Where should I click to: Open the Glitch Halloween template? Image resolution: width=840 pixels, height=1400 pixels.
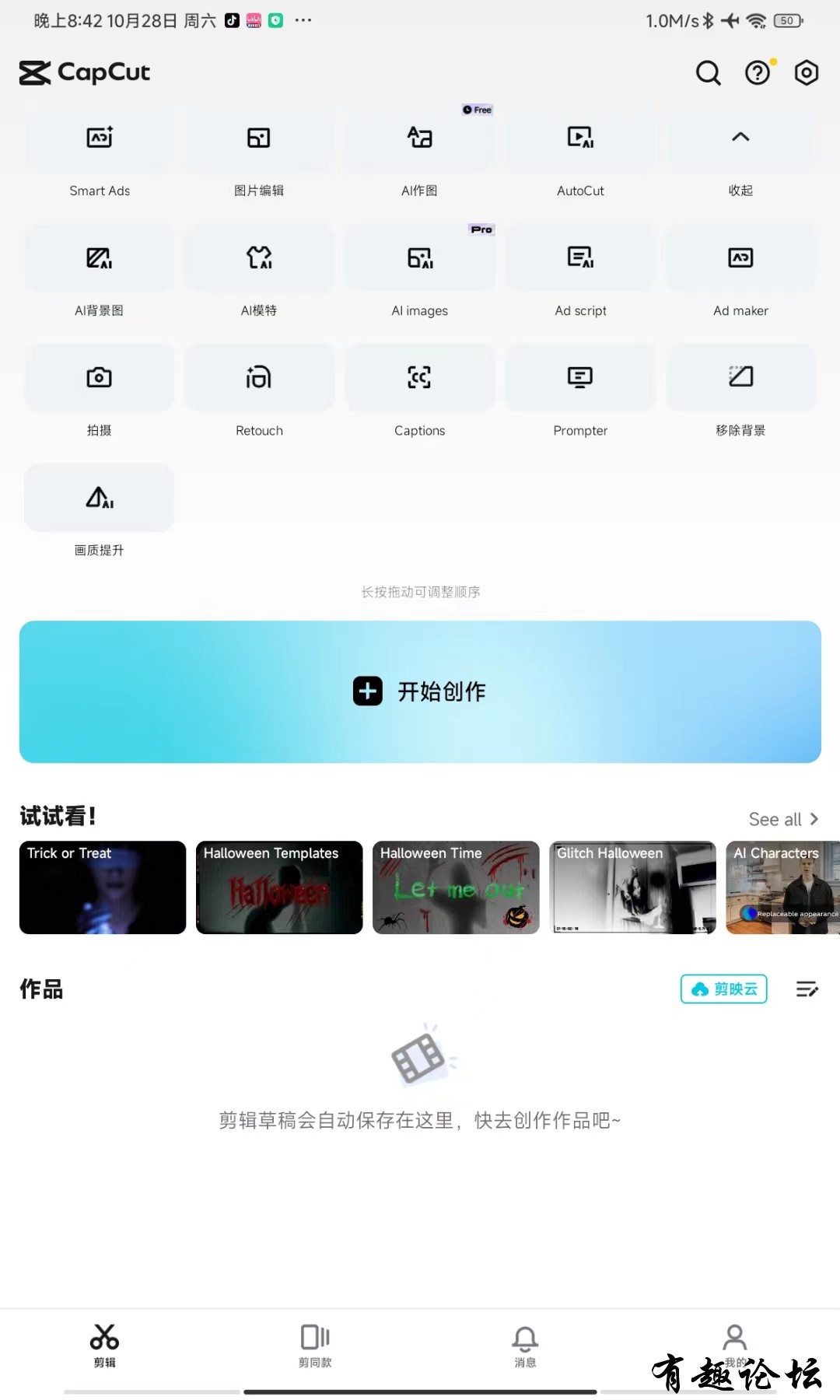coord(632,887)
